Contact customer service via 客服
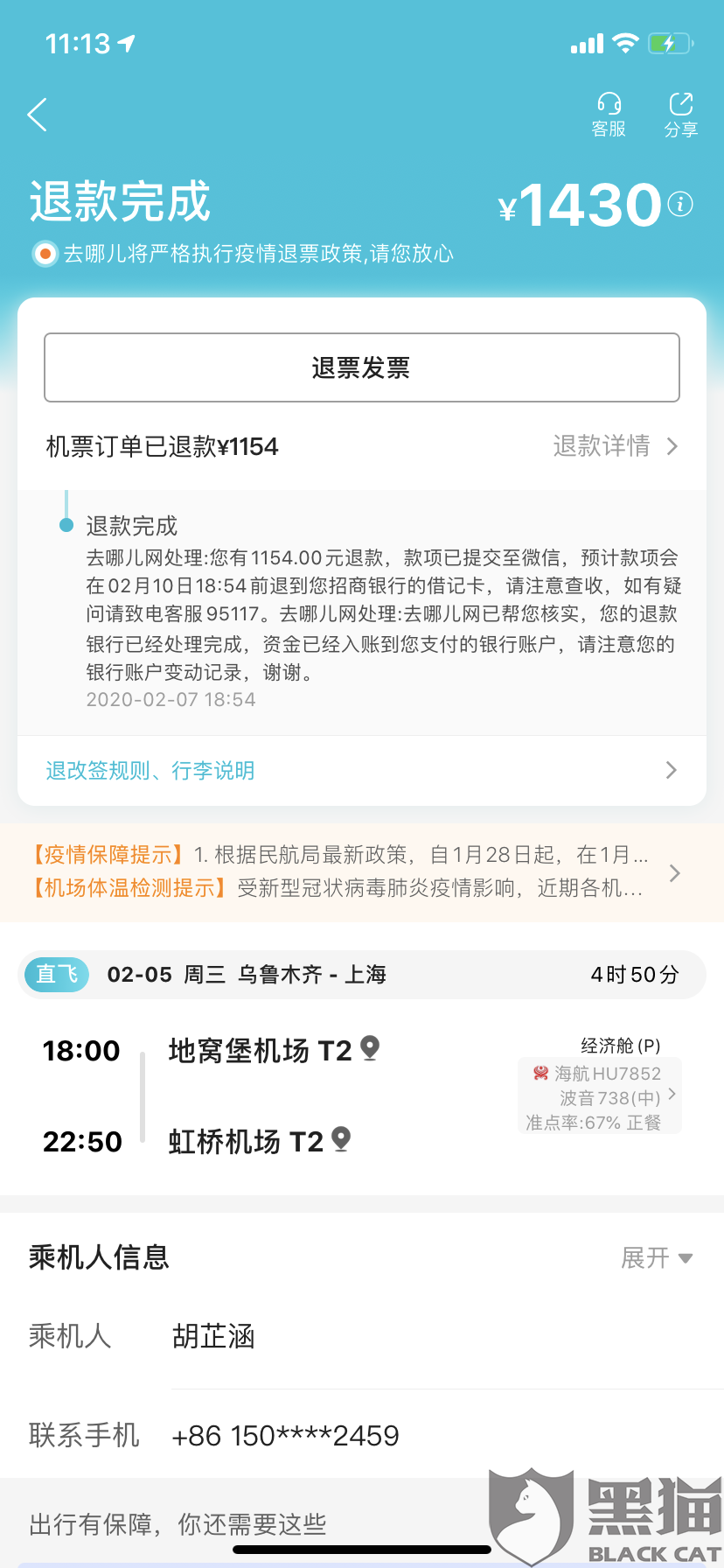 [x=609, y=115]
